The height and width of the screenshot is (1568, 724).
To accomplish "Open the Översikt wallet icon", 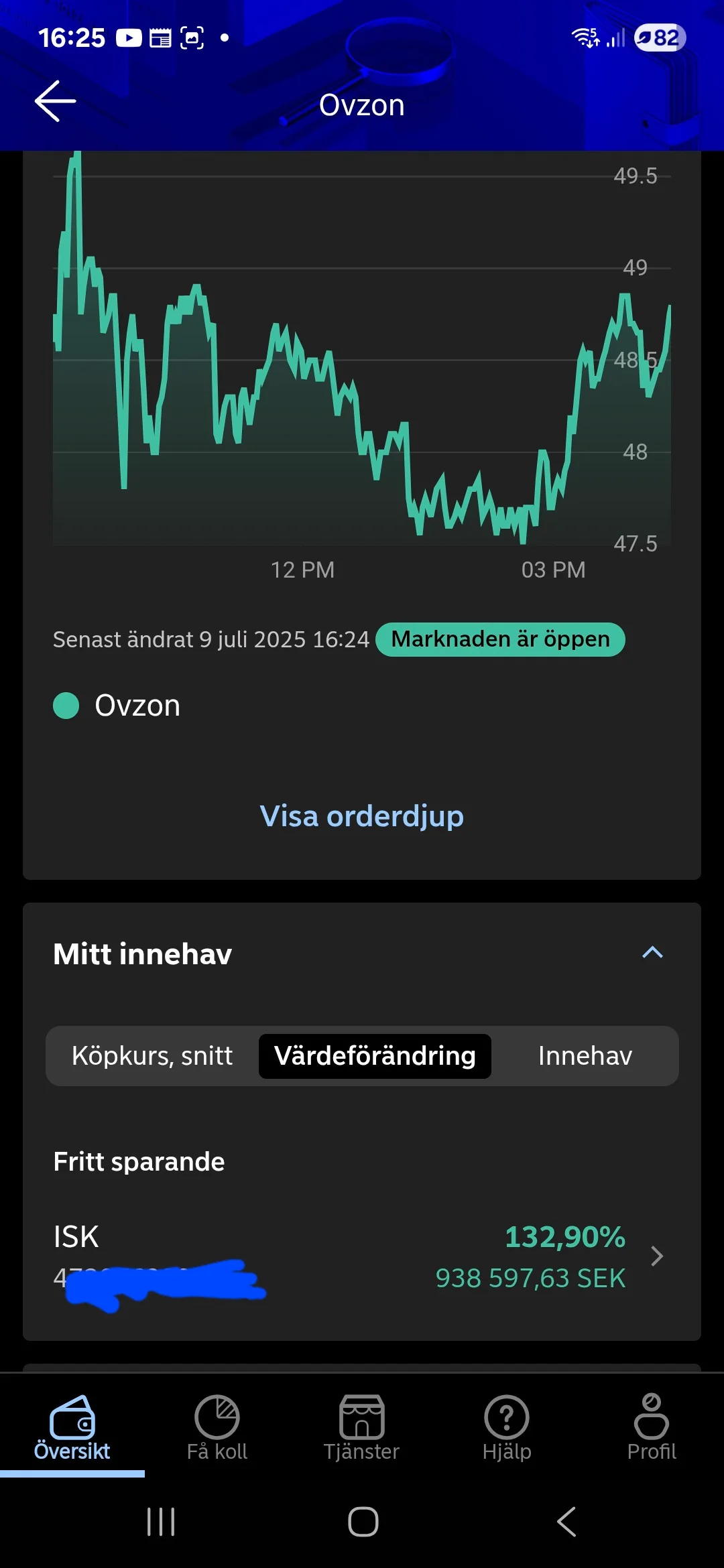I will (x=72, y=1417).
